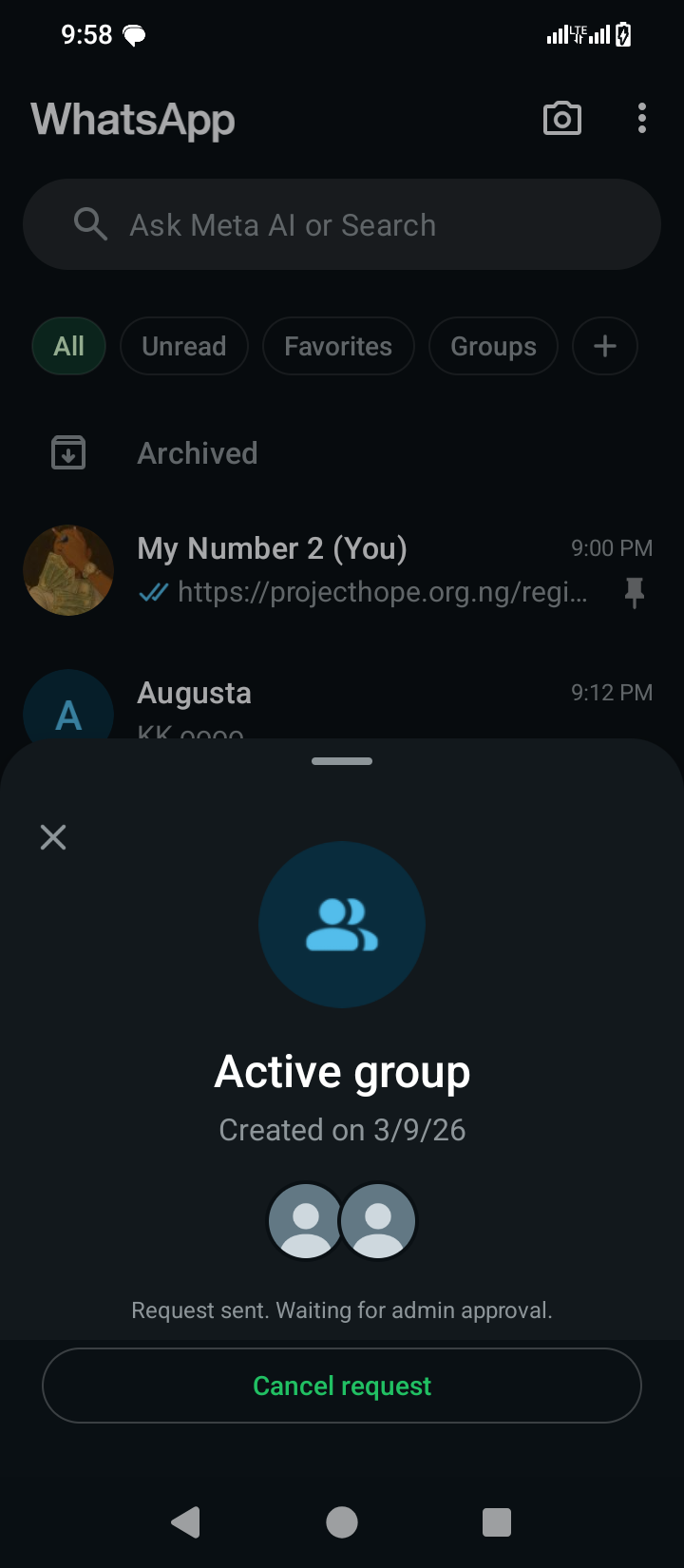The image size is (684, 1568).
Task: Go to the system home screen
Action: [342, 1522]
